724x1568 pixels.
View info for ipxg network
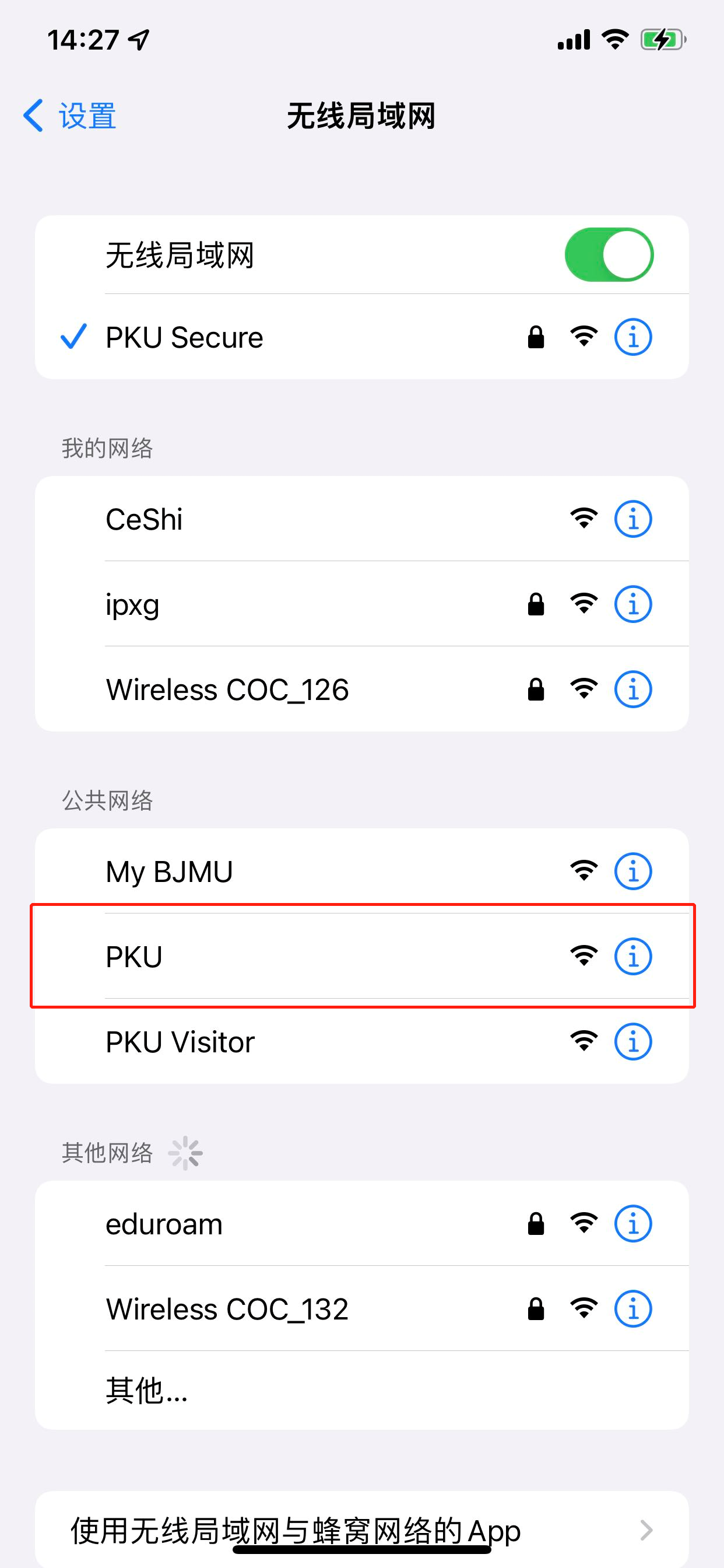tap(632, 604)
